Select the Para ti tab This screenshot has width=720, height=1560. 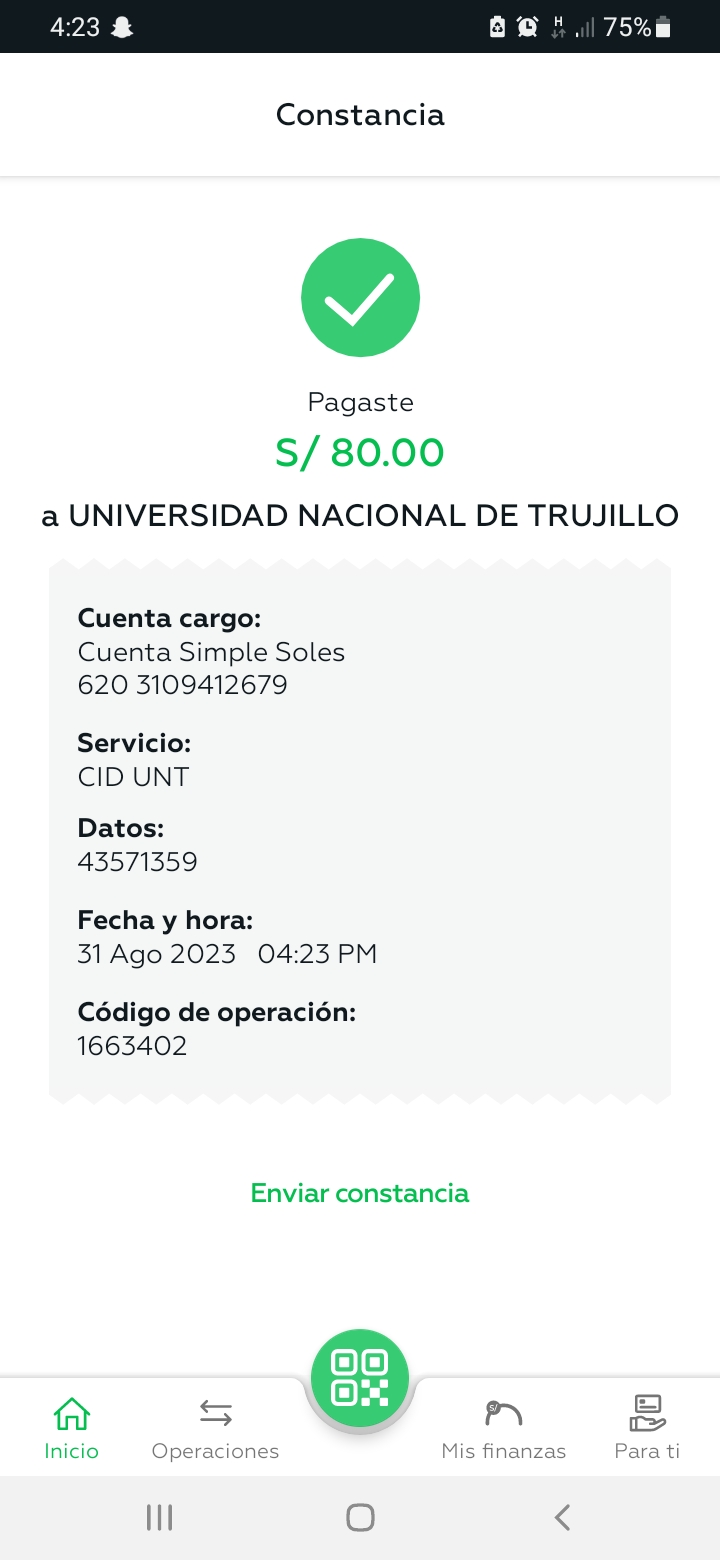[647, 1428]
